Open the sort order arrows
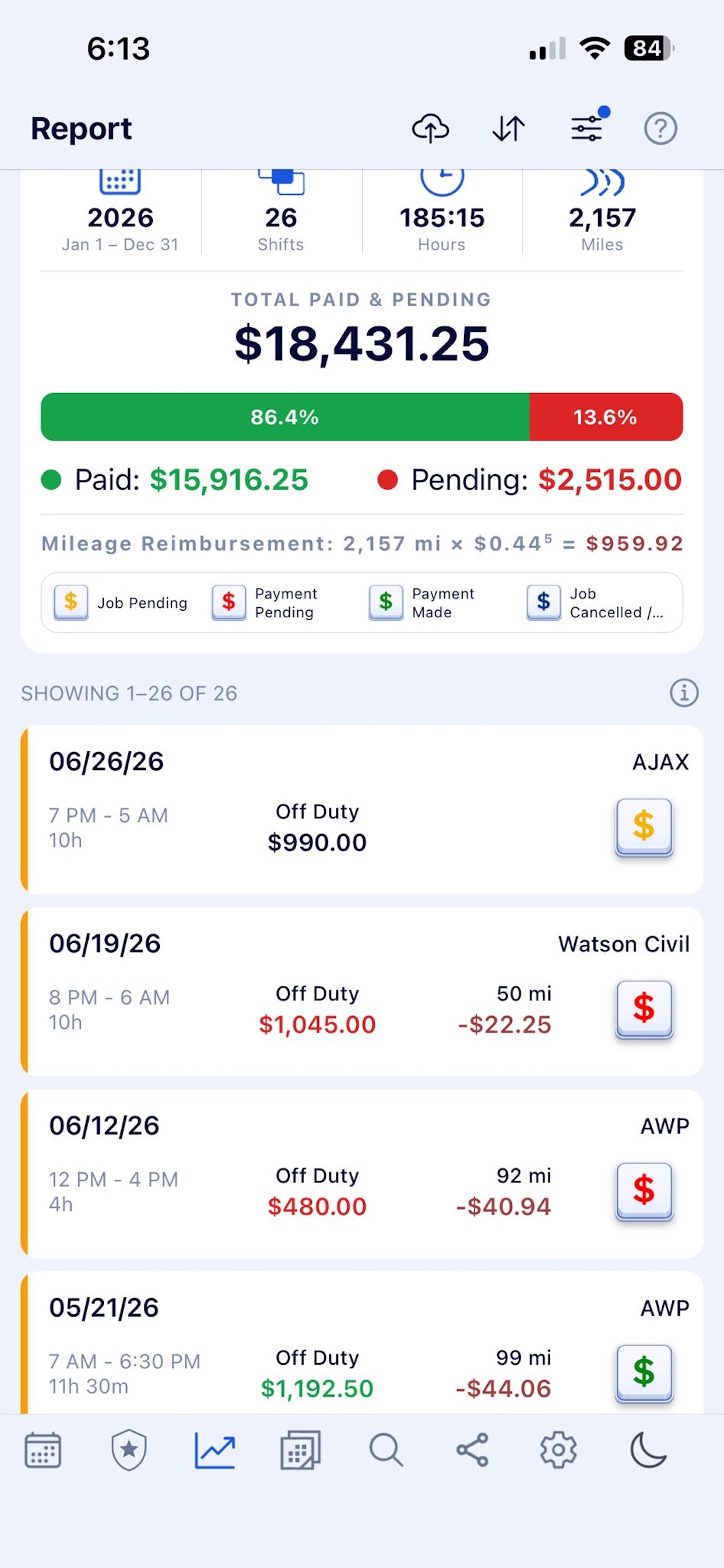724x1568 pixels. (508, 128)
